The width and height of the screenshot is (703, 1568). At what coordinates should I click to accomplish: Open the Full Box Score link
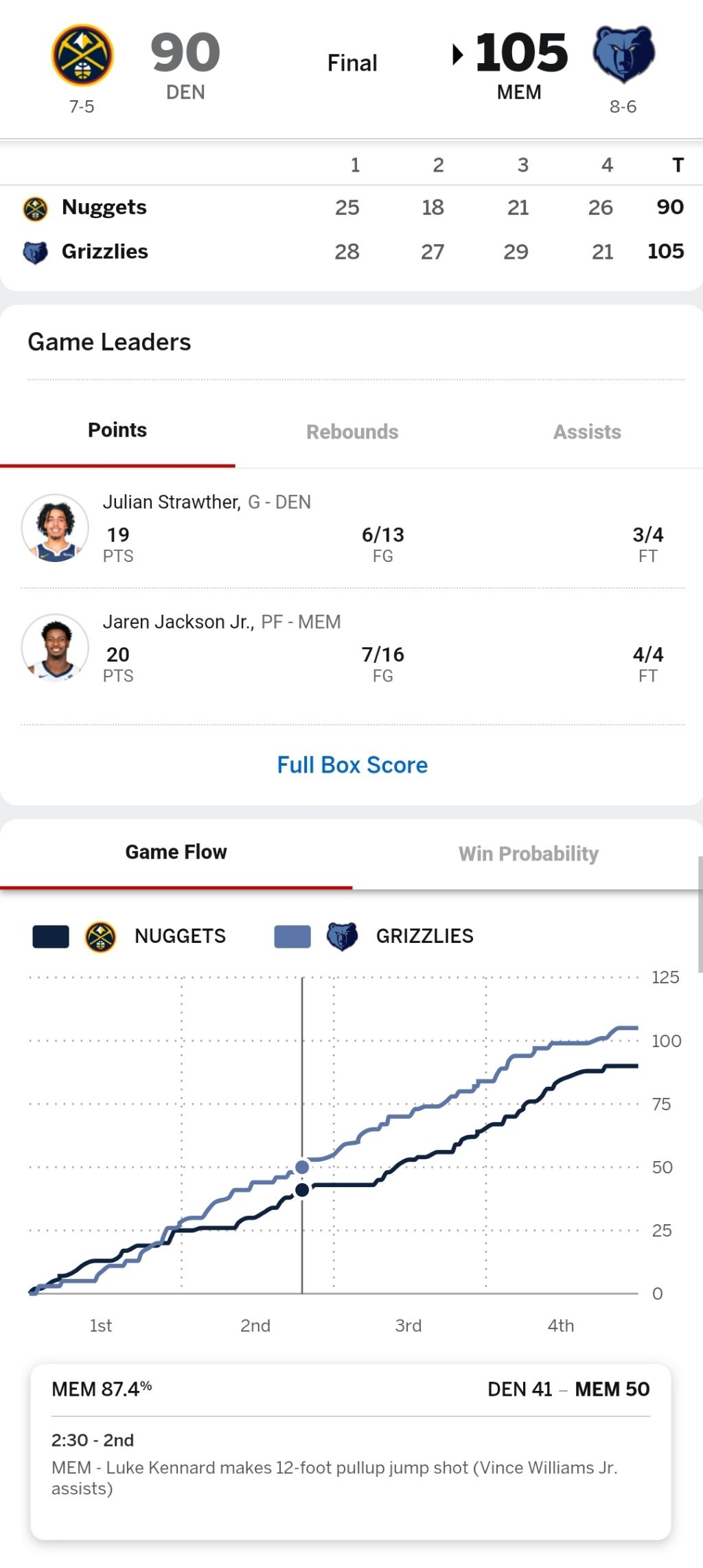(x=352, y=764)
